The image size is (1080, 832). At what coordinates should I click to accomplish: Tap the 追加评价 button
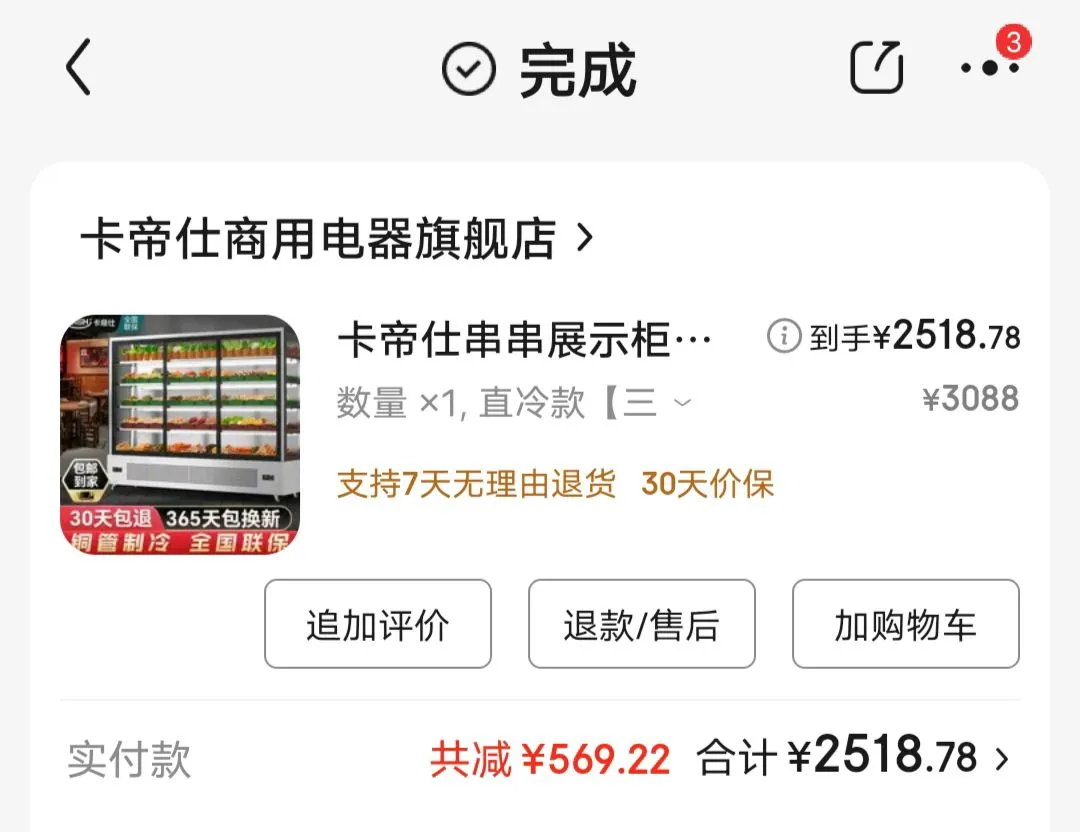tap(378, 624)
